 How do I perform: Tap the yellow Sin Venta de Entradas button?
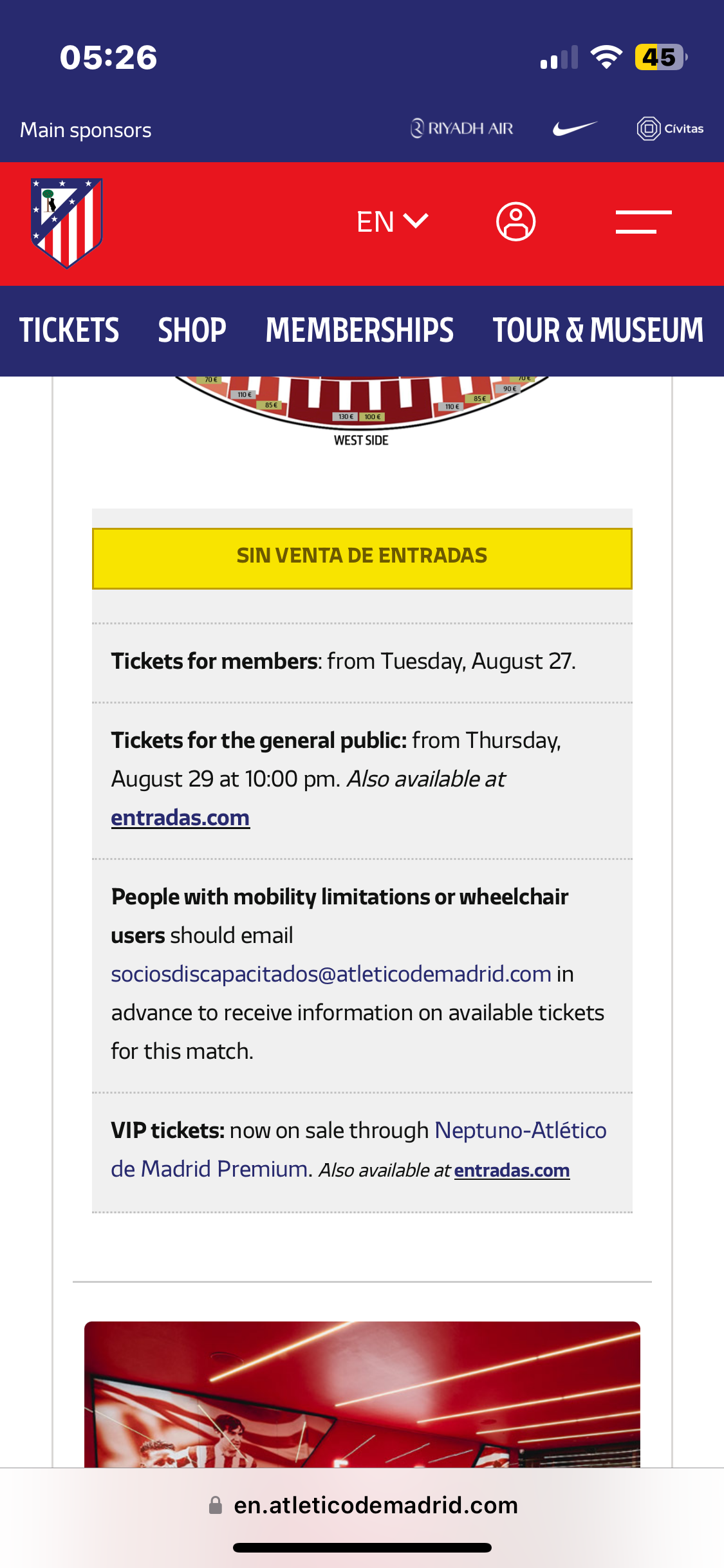pyautogui.click(x=362, y=557)
